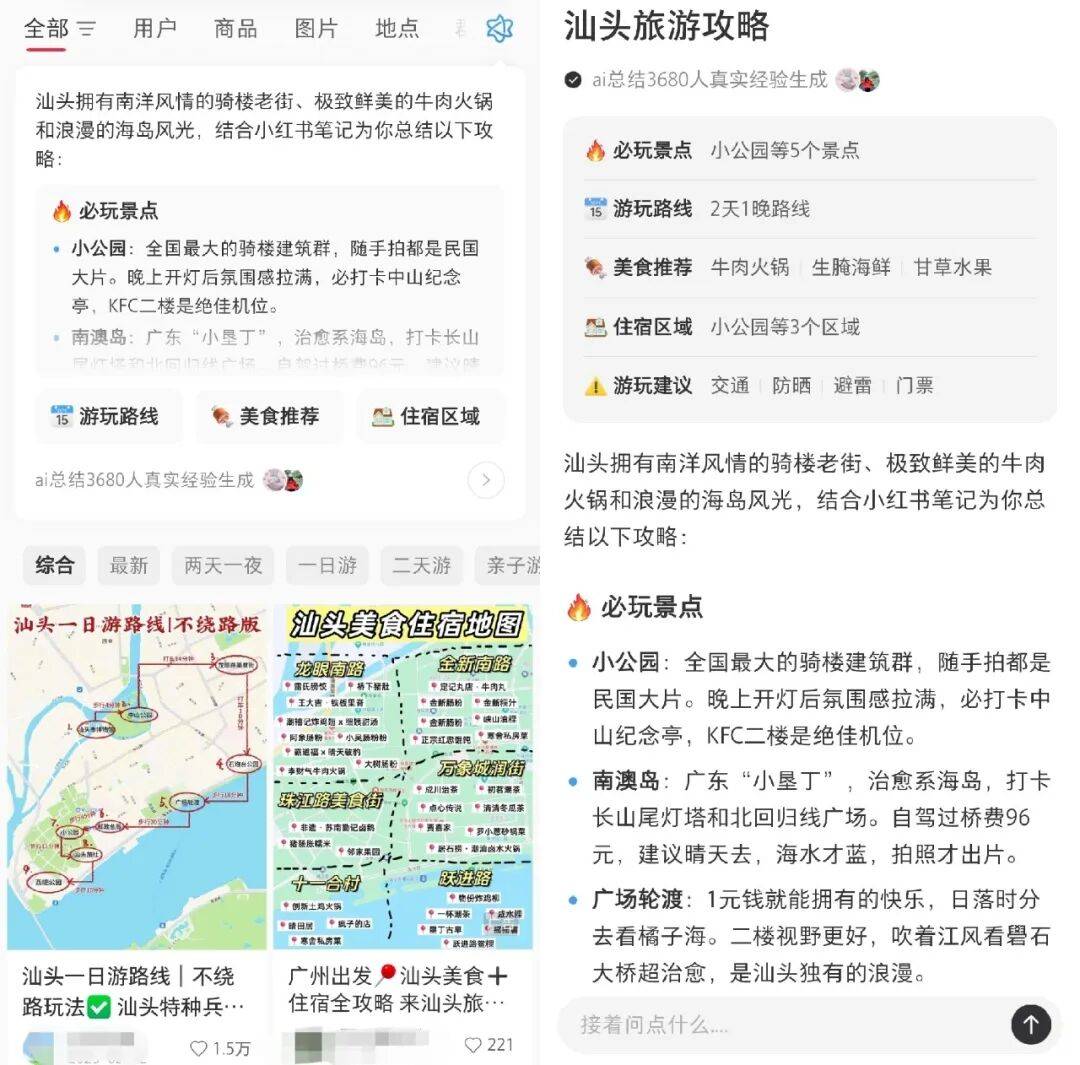Open the filter icon beside 全部
This screenshot has width=1080, height=1065.
pyautogui.click(x=87, y=28)
